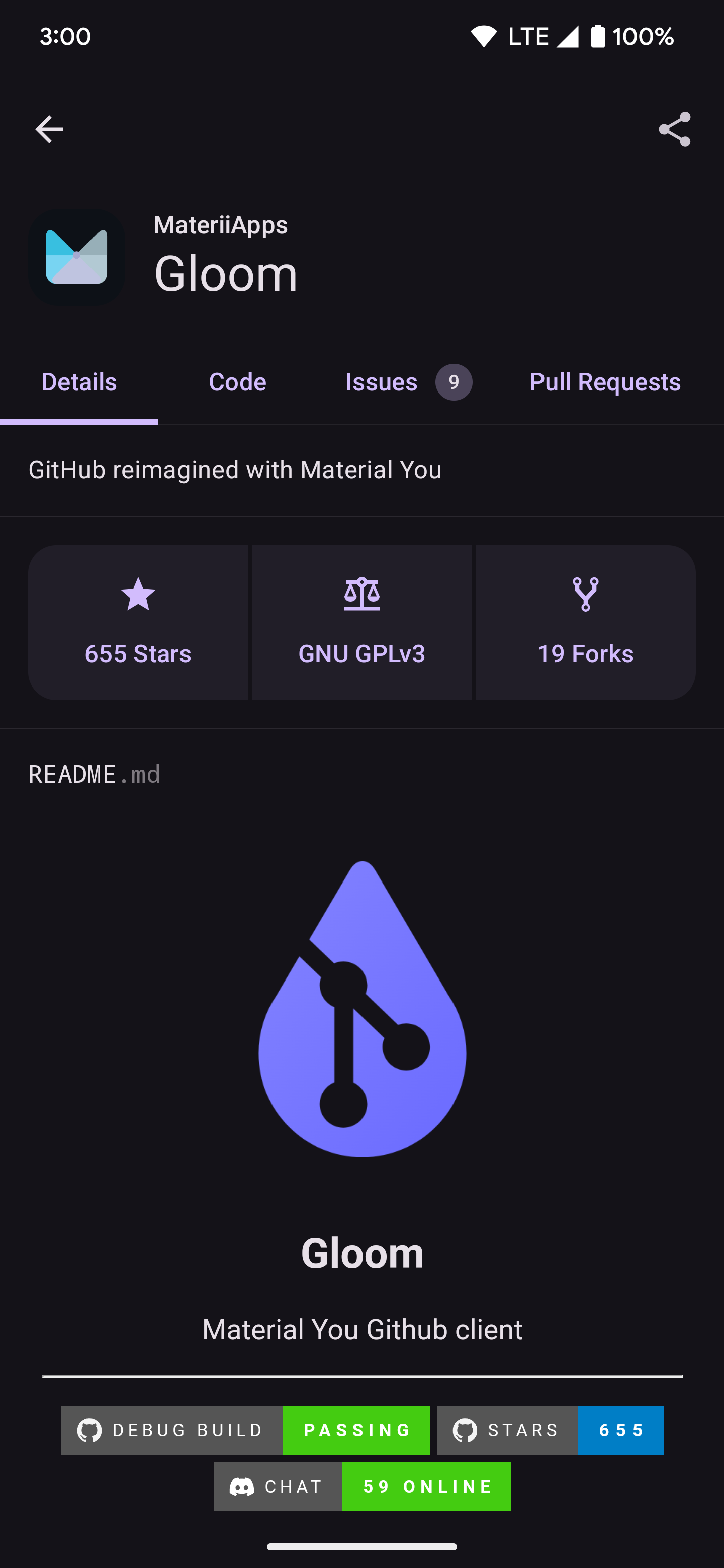724x1568 pixels.
Task: Open the Discord chat 59 online badge
Action: pyautogui.click(x=363, y=1486)
